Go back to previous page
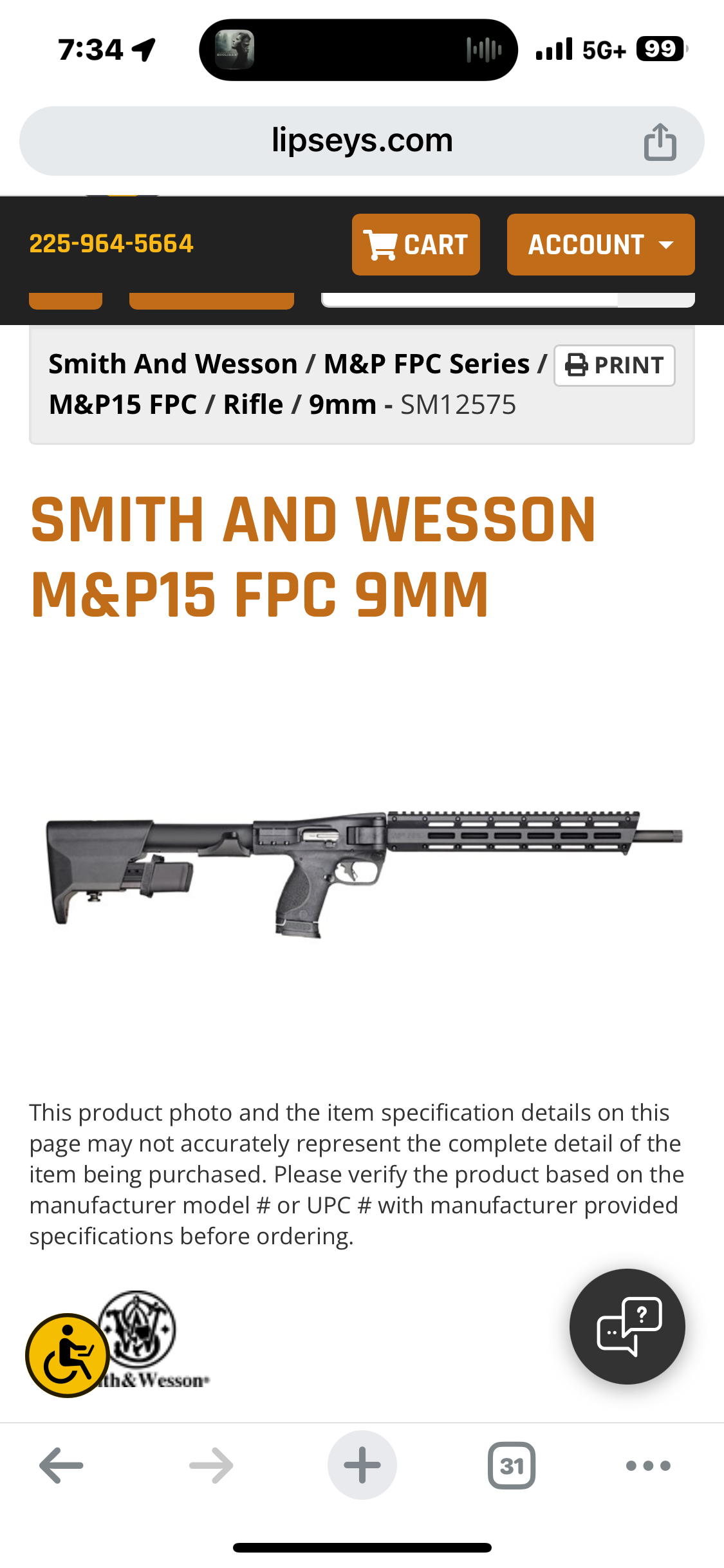This screenshot has height=1568, width=724. pyautogui.click(x=62, y=1465)
